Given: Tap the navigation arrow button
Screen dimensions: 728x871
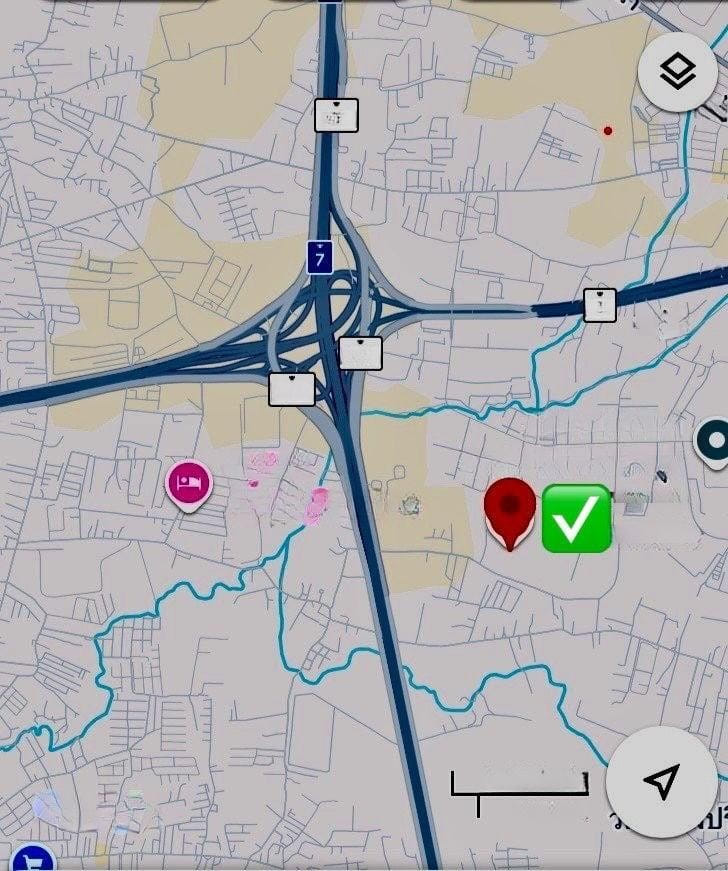Looking at the screenshot, I should click(661, 782).
